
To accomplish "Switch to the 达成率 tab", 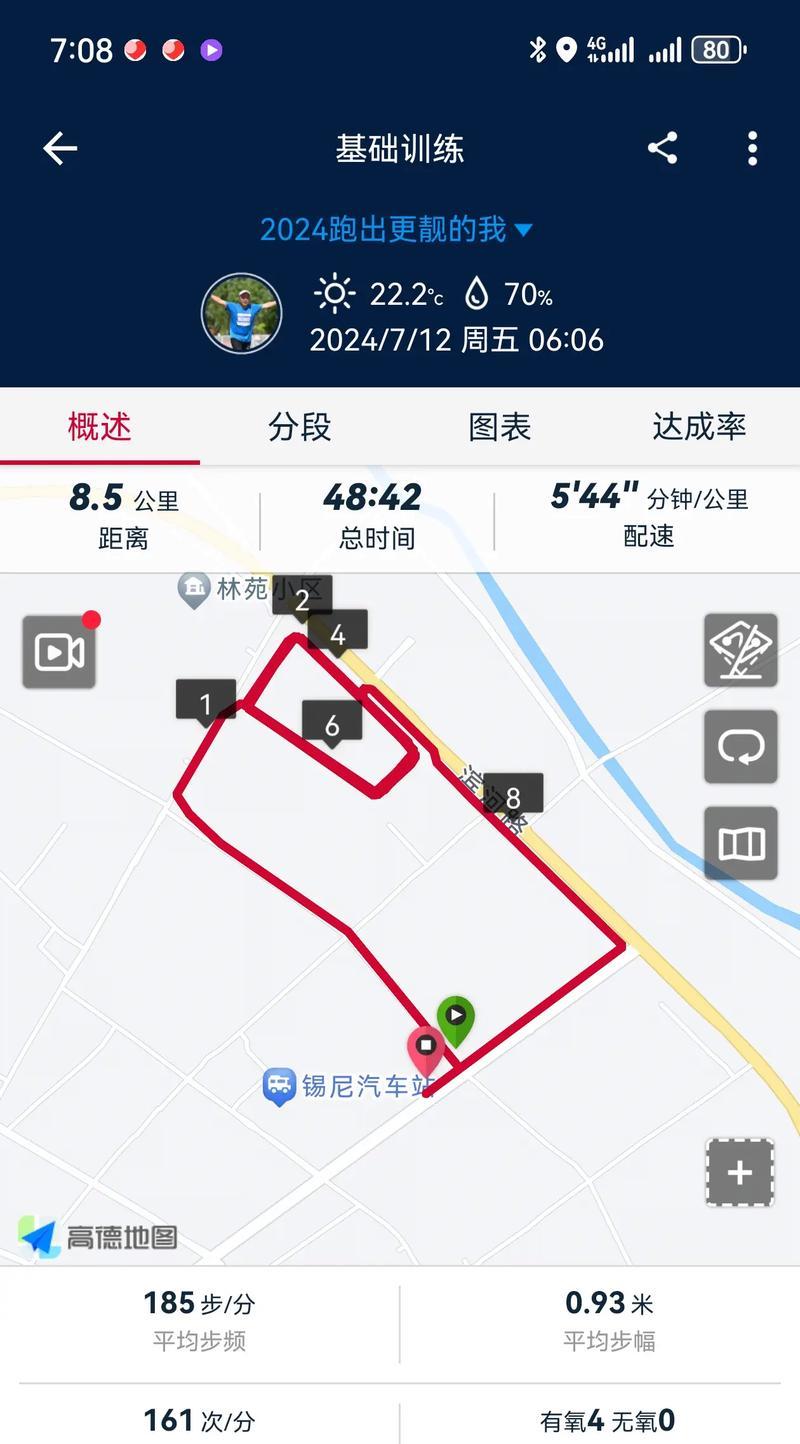I will click(x=699, y=427).
